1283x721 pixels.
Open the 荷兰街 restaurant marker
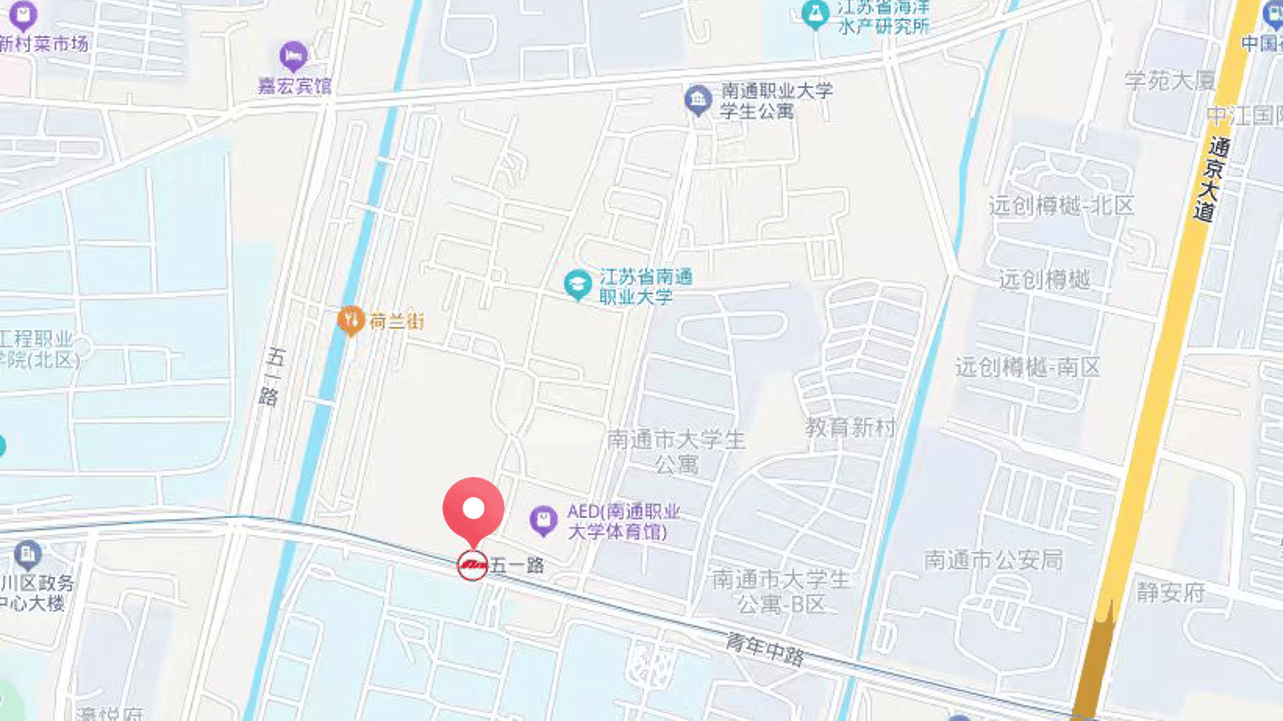(x=350, y=321)
